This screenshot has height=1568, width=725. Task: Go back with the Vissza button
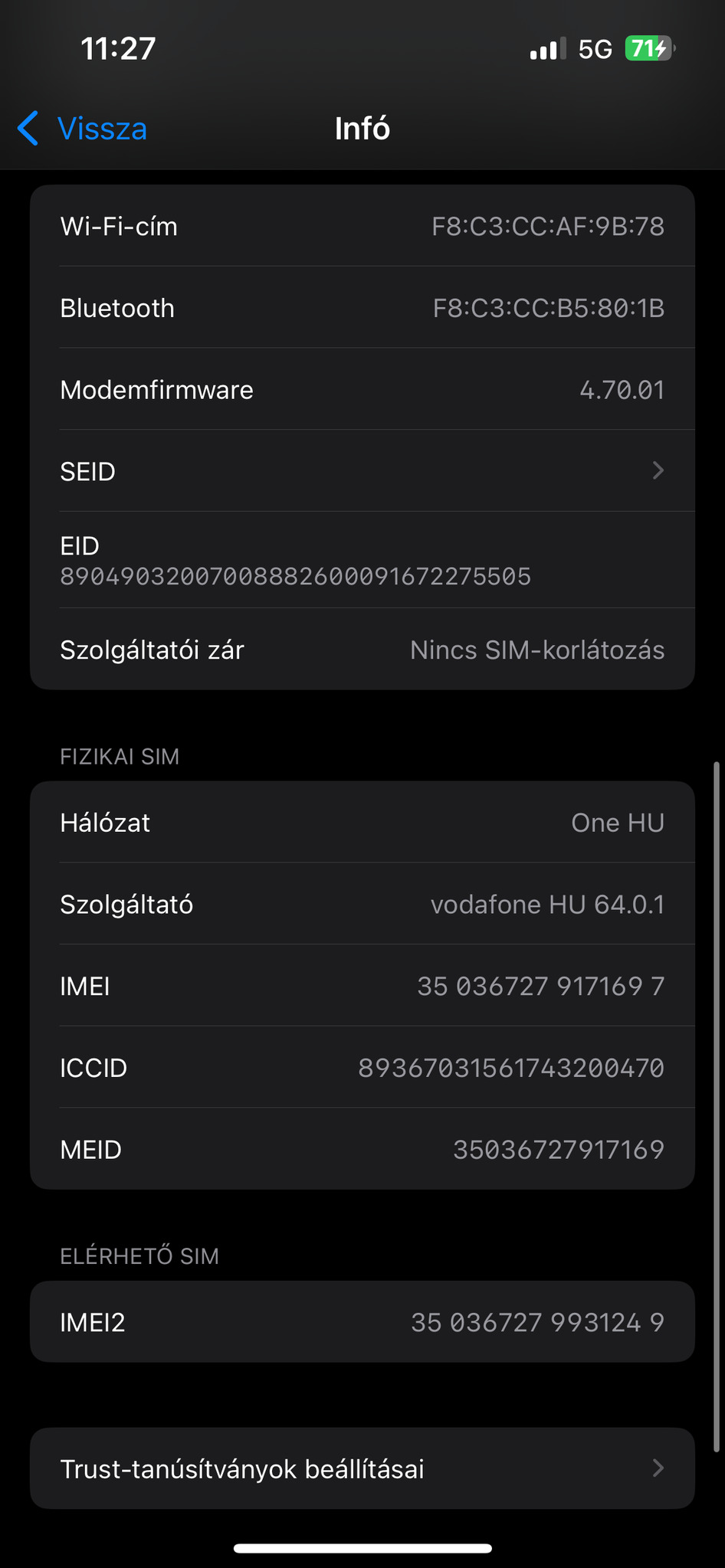tap(83, 129)
